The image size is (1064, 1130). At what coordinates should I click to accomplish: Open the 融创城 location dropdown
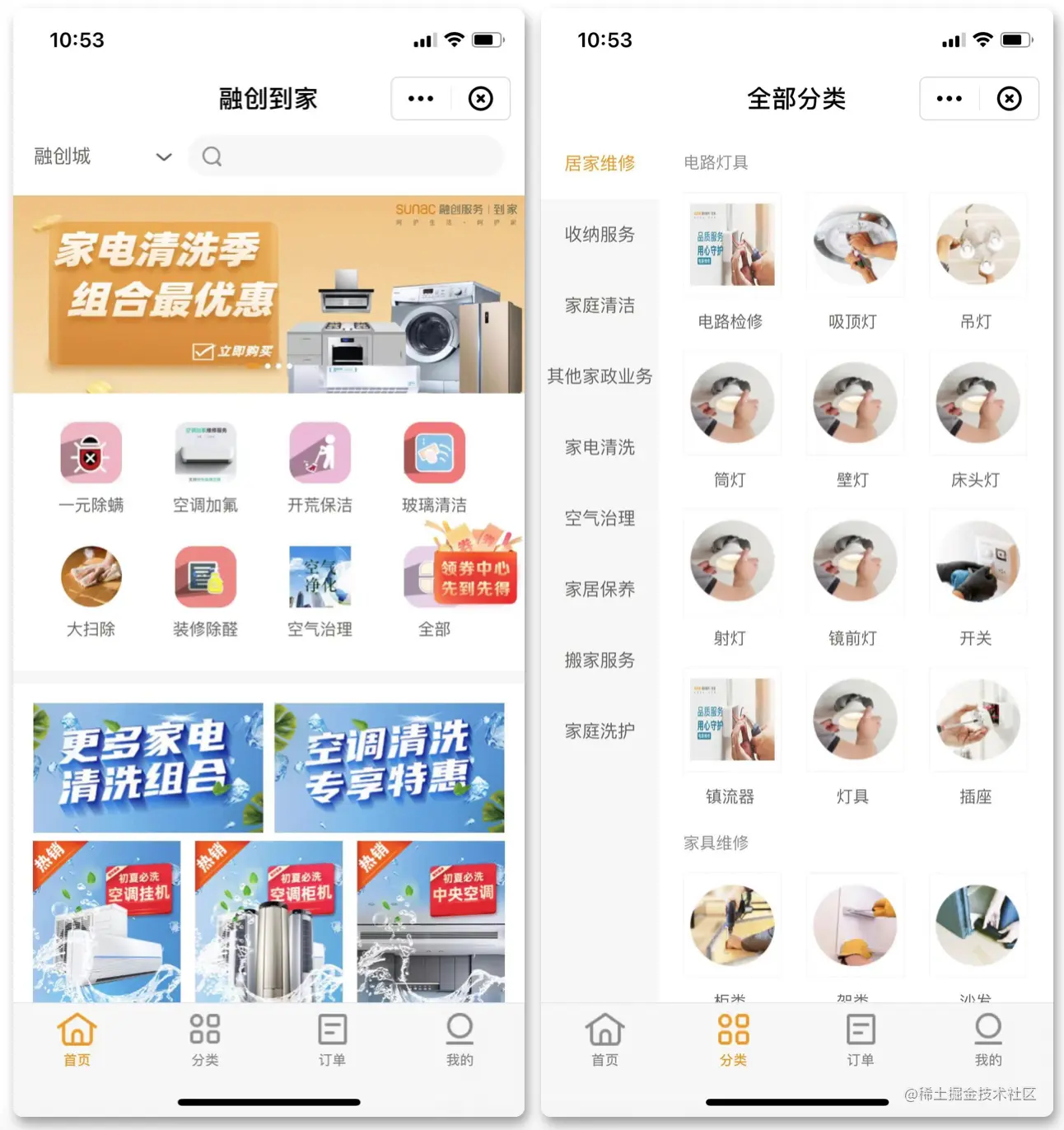tap(102, 156)
